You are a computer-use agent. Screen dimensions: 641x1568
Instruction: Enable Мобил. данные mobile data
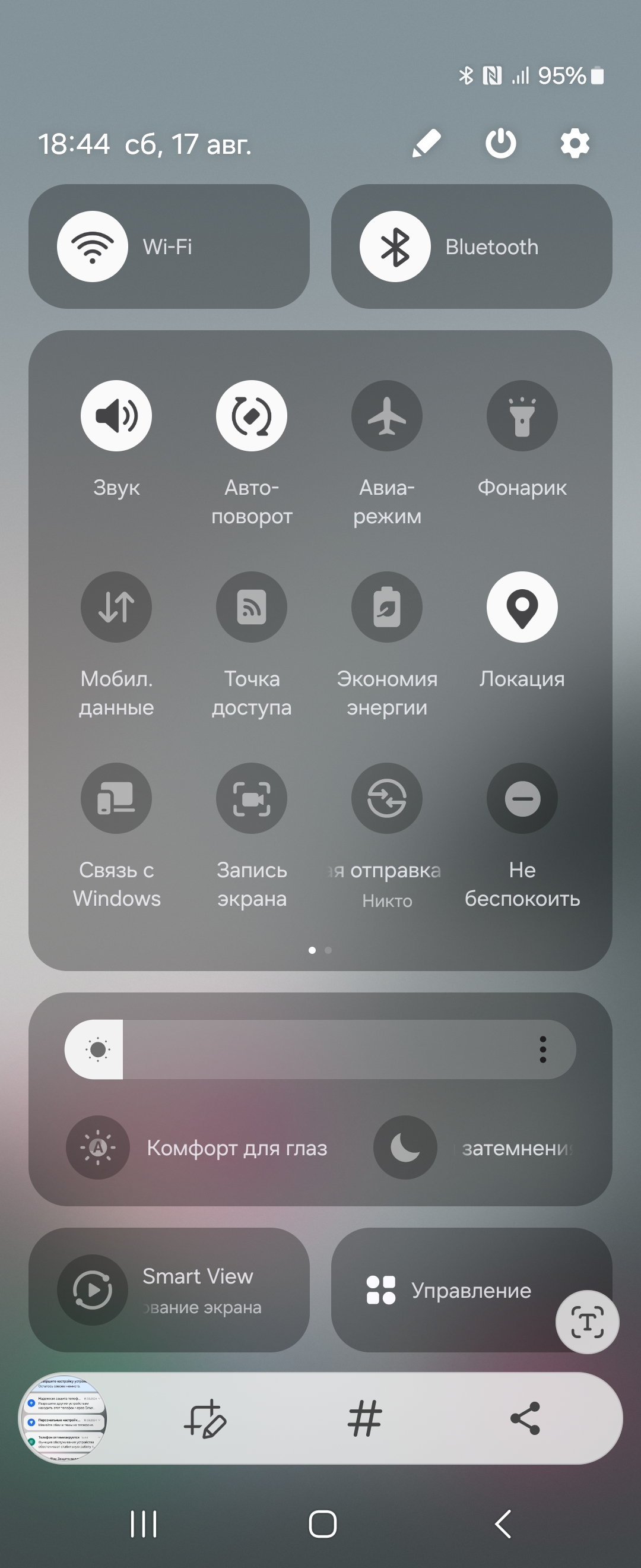click(116, 607)
